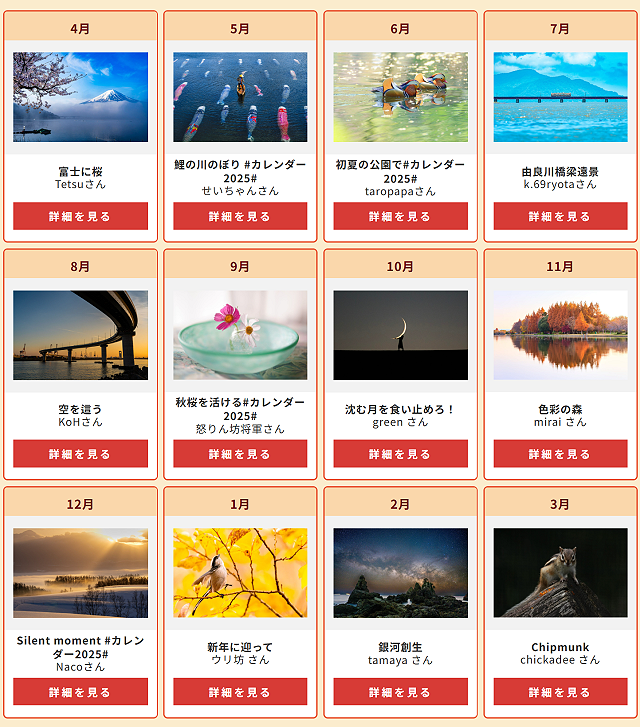Screen dimensions: 640x727
Task: Tap 詳細を見る under 由良川橋梁遠景
Action: pyautogui.click(x=560, y=216)
